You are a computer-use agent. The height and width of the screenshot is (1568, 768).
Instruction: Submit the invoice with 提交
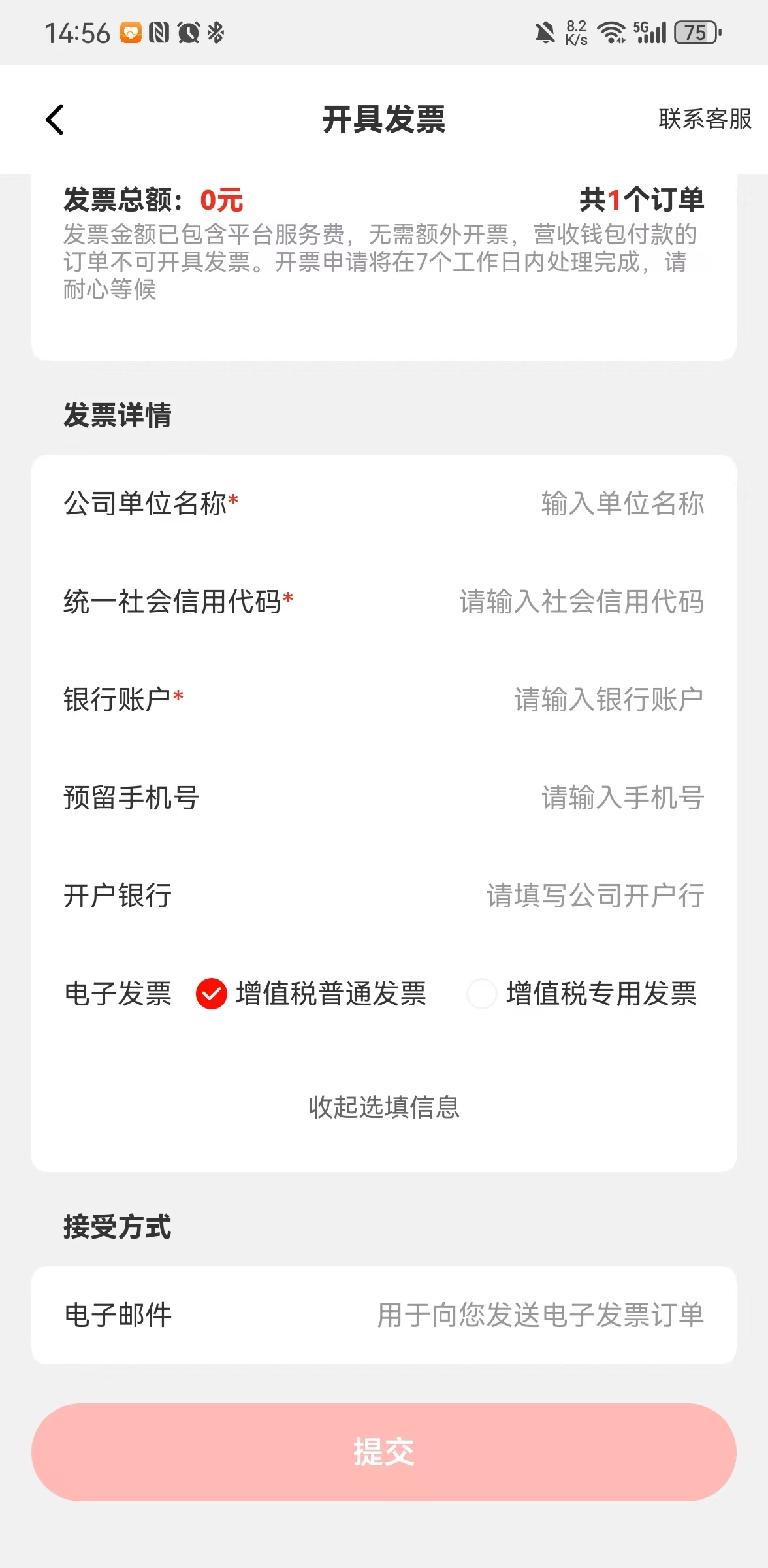pos(384,1452)
